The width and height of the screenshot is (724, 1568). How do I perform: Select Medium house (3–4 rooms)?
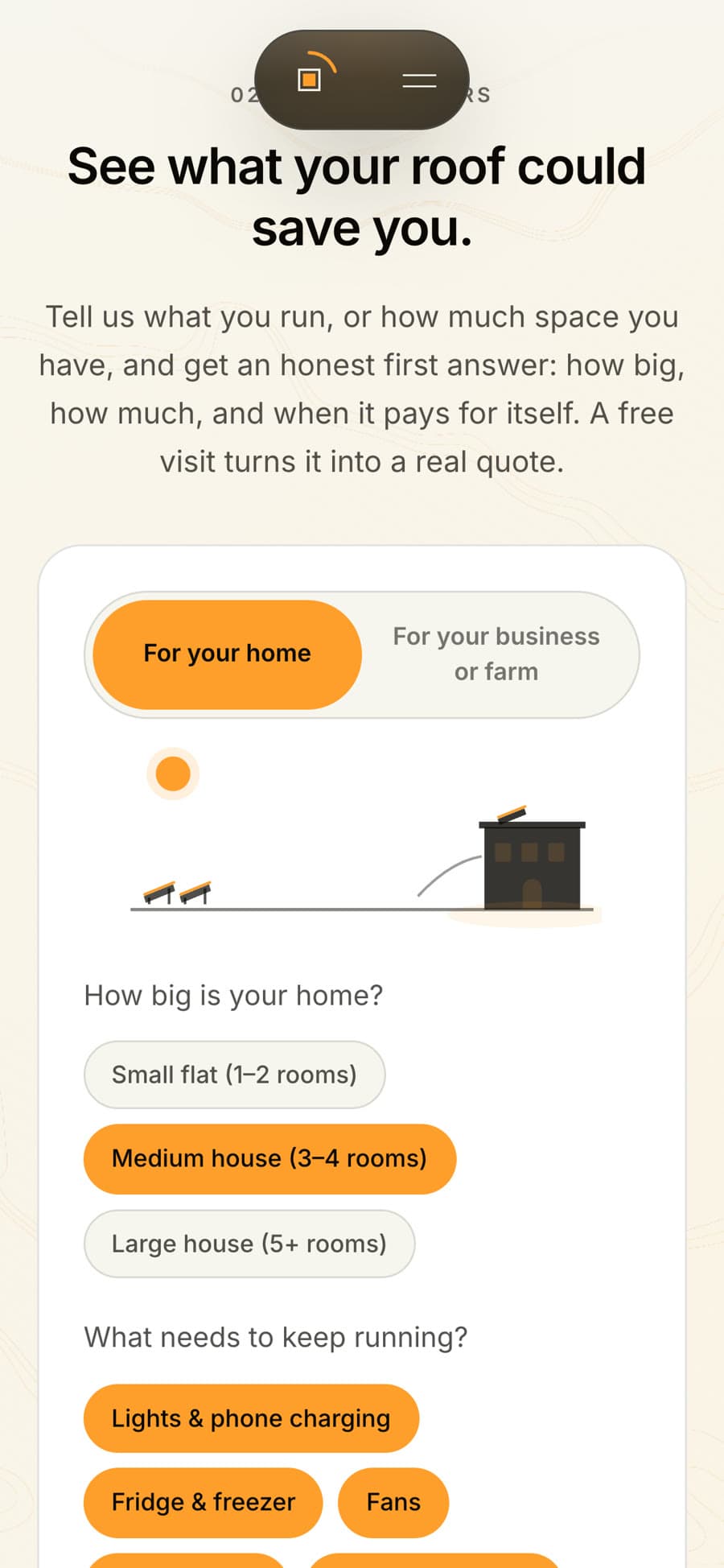click(269, 1158)
